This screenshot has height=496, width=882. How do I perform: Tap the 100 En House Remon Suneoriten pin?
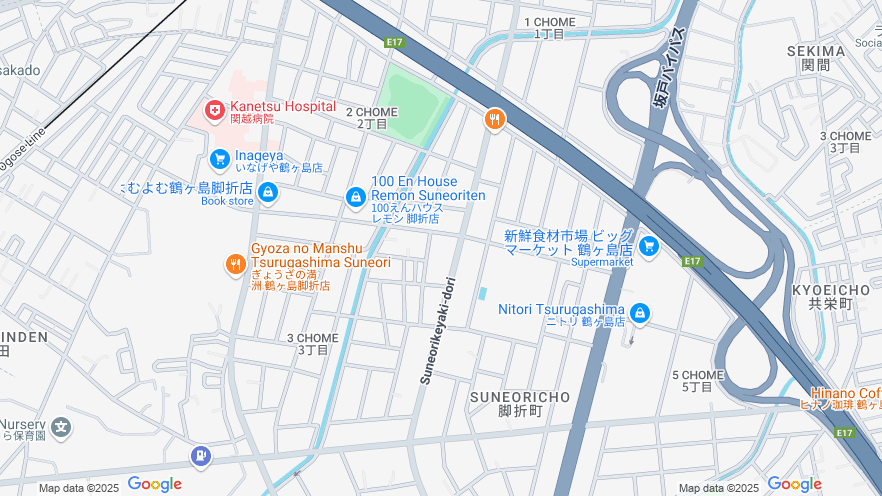[x=355, y=198]
